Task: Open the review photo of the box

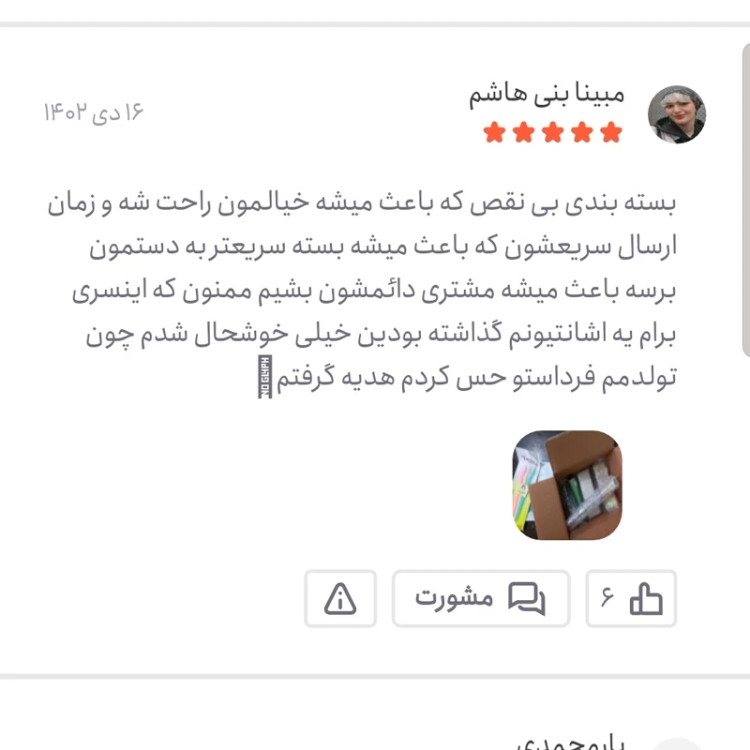Action: (567, 486)
